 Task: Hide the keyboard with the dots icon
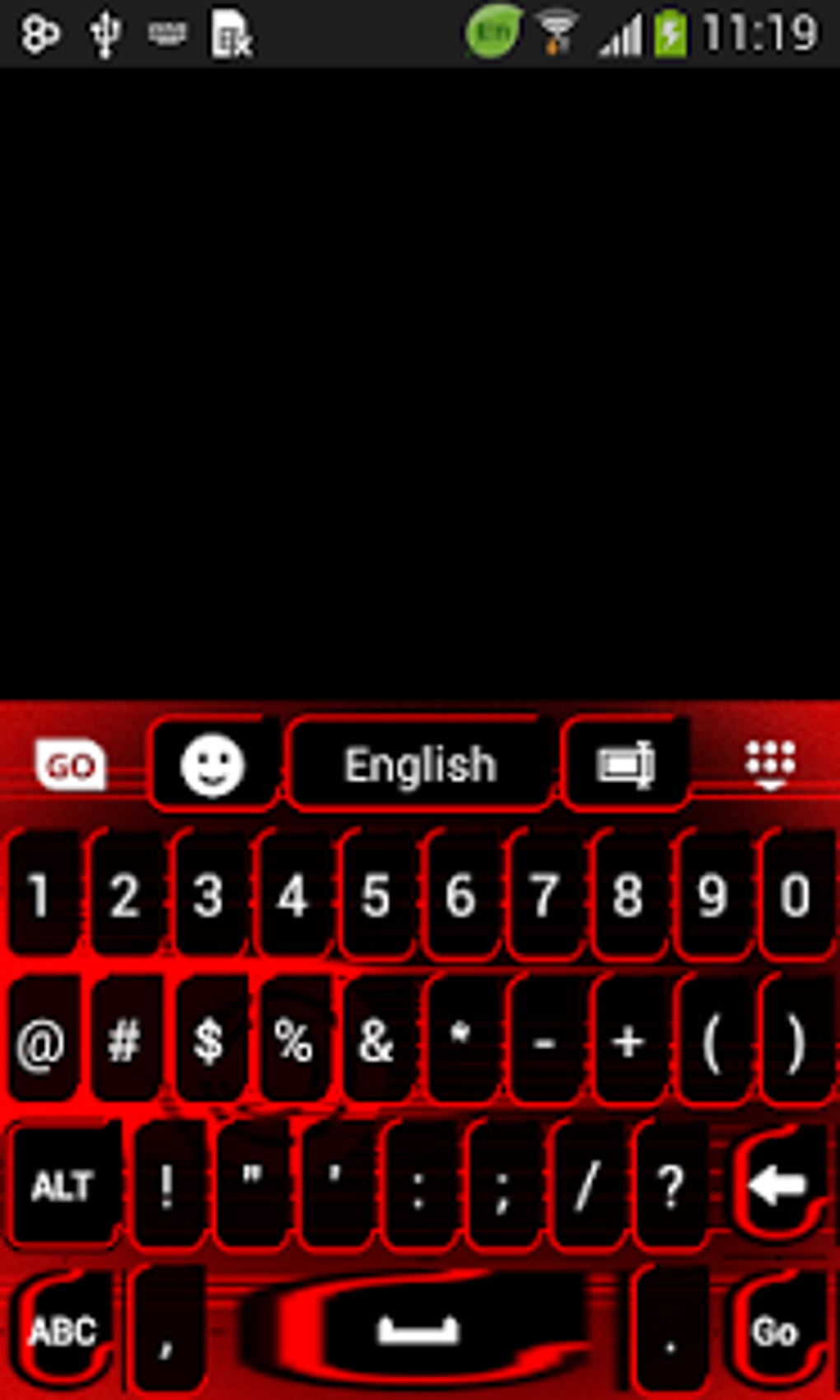click(x=770, y=765)
